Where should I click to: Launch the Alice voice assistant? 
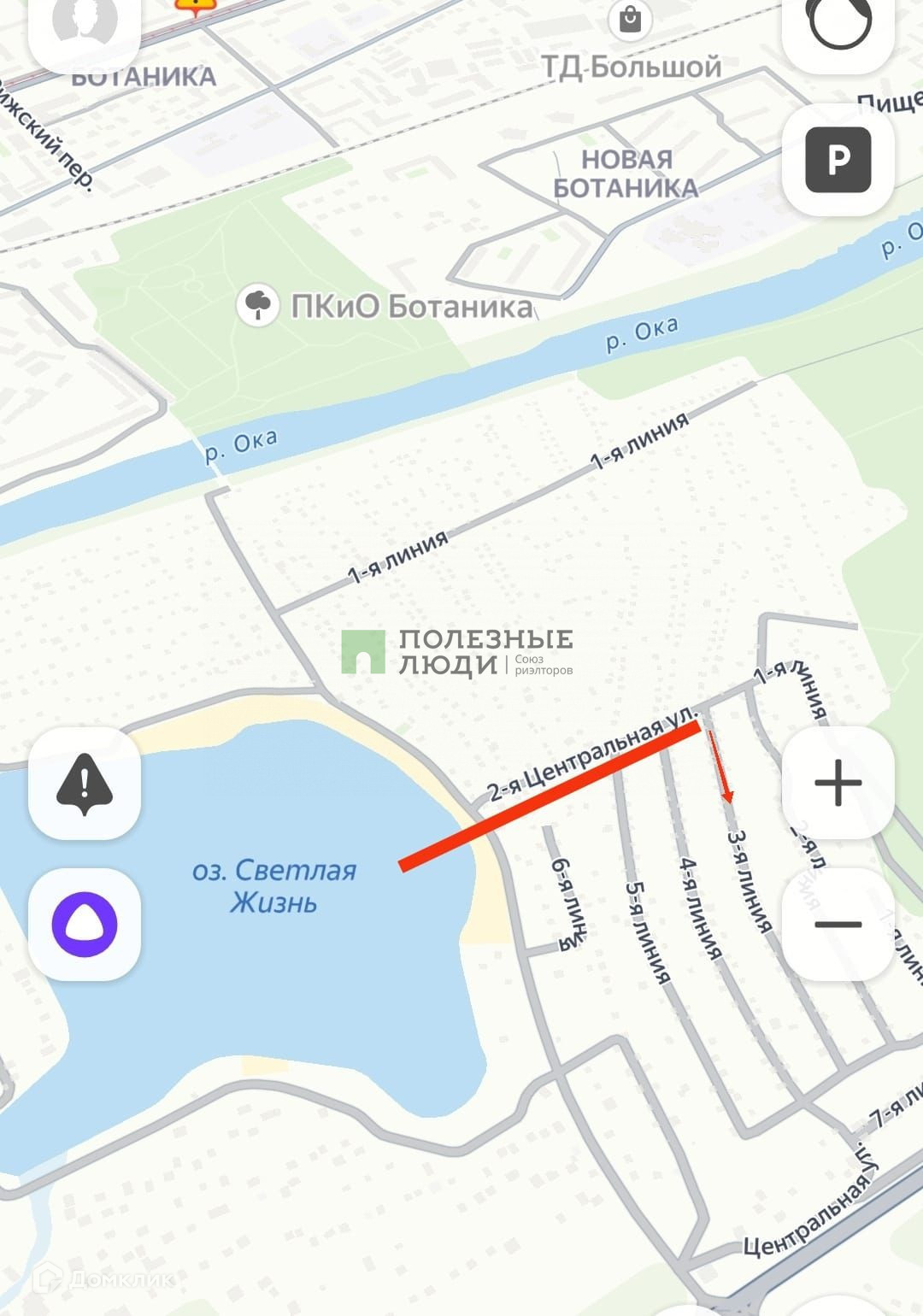[x=84, y=924]
